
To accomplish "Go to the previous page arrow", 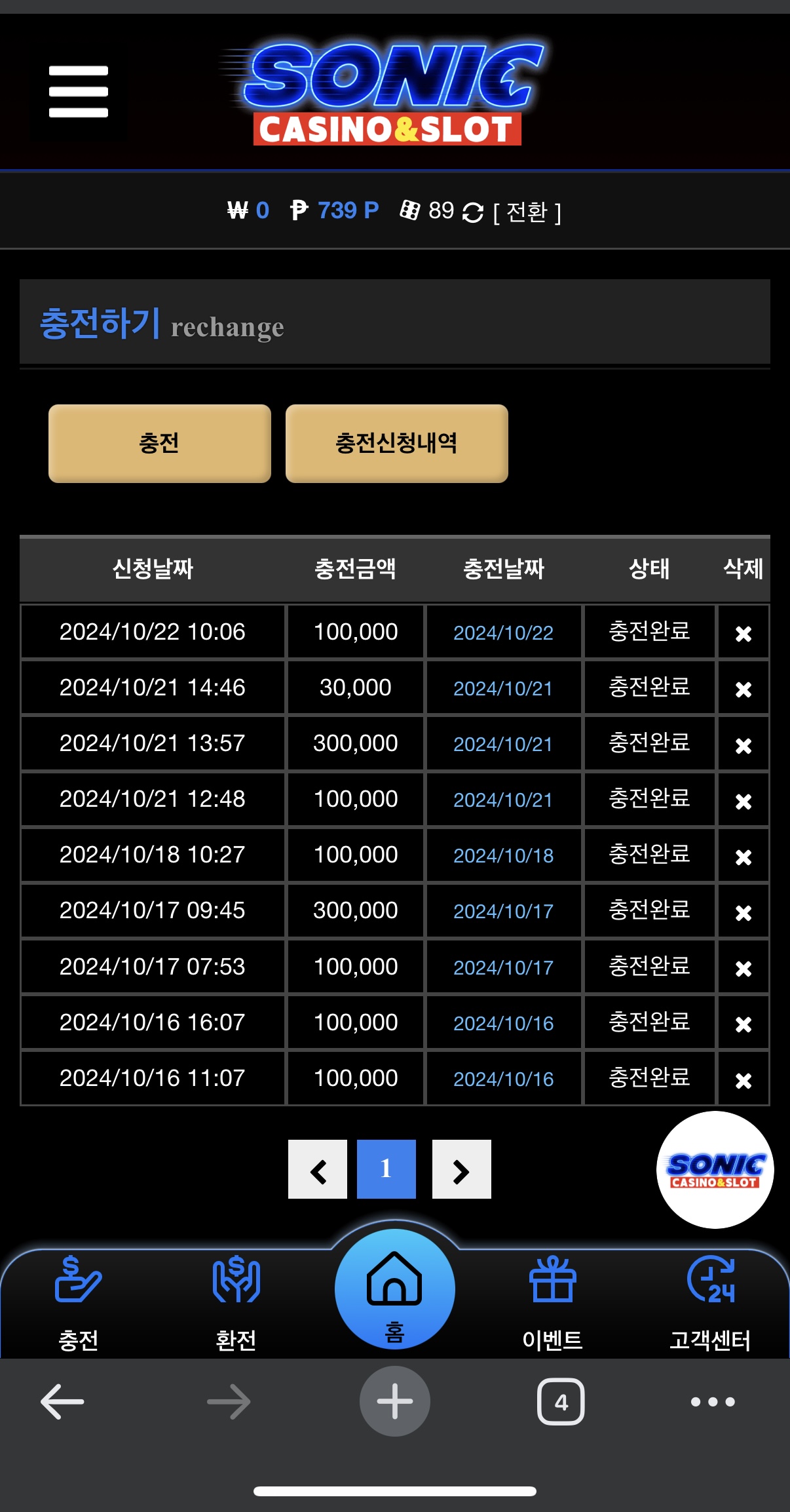I will [318, 1169].
